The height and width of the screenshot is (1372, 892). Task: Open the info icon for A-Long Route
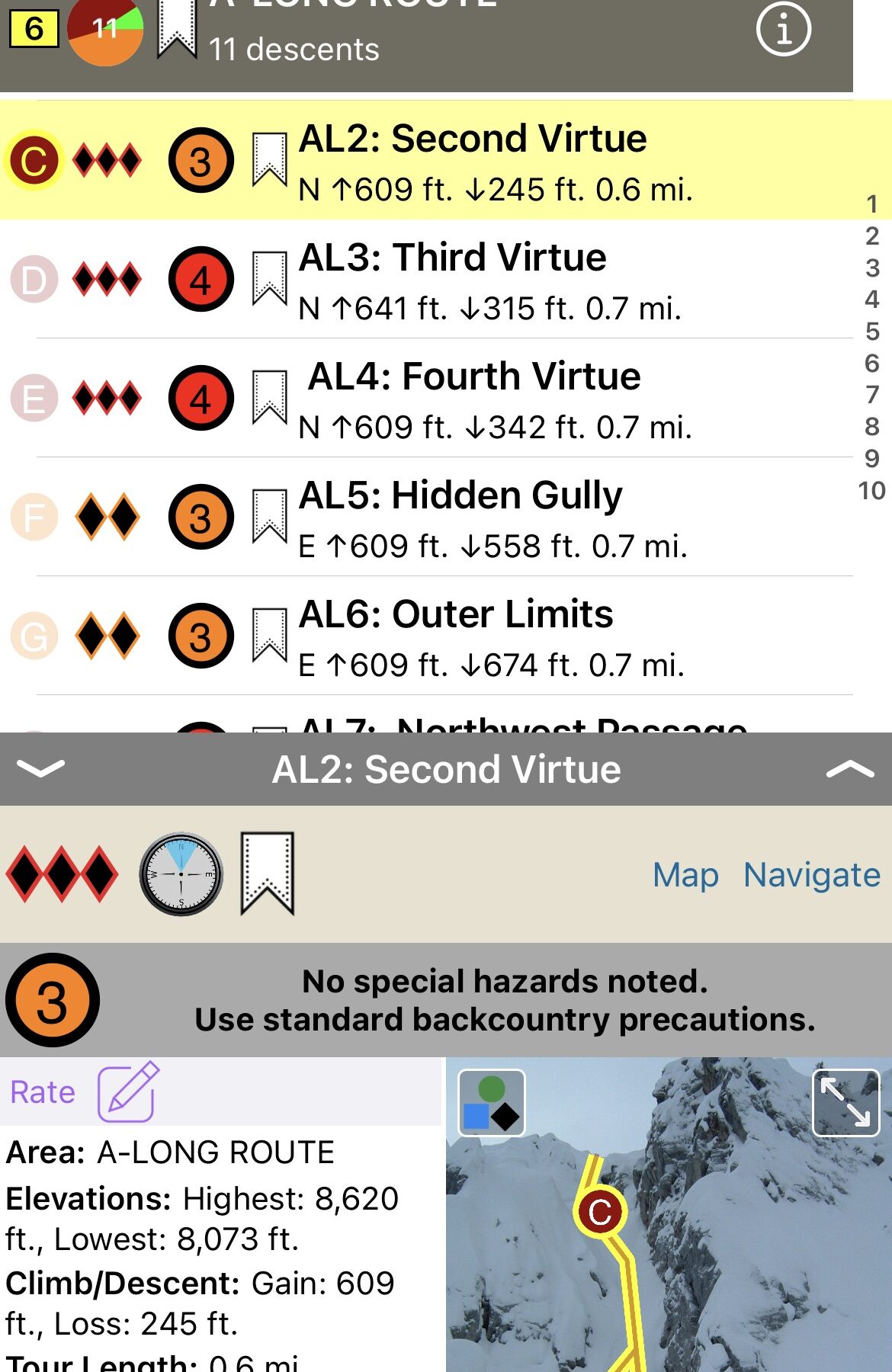783,30
